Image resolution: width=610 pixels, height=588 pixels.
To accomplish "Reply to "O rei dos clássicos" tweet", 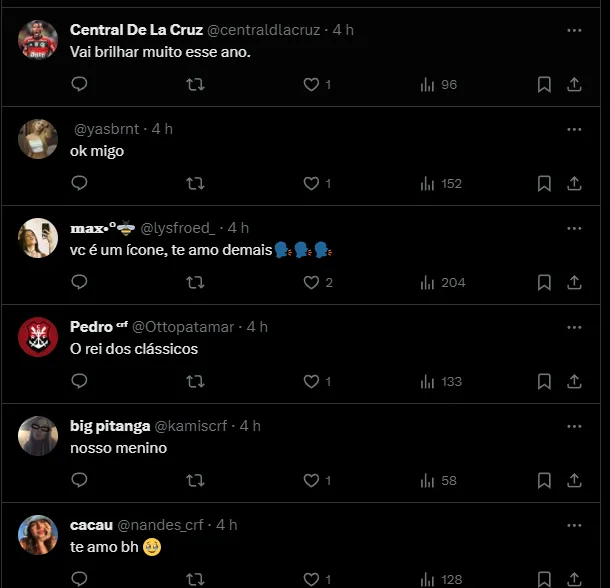I will click(x=79, y=382).
